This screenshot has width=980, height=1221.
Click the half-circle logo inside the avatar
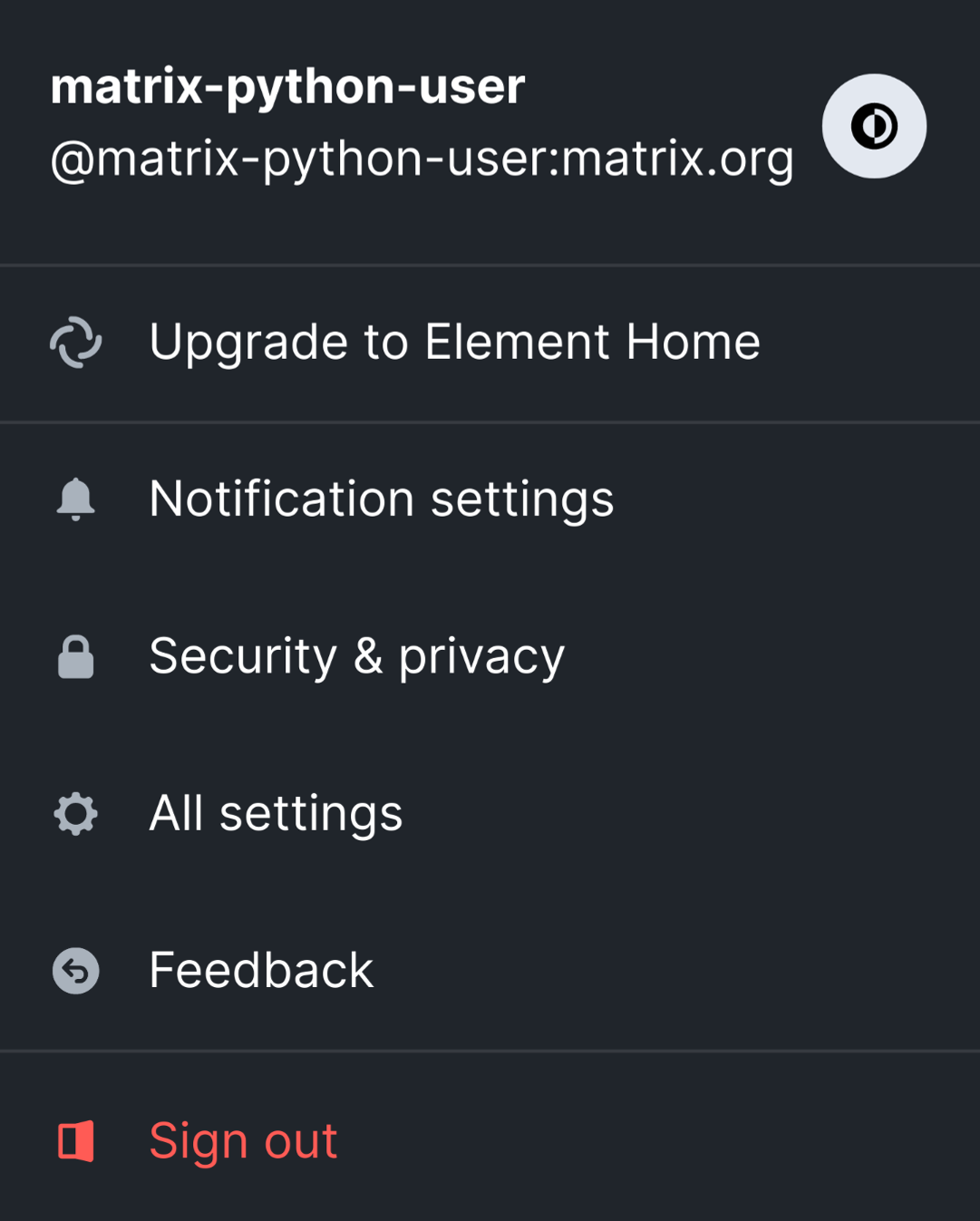coord(873,126)
